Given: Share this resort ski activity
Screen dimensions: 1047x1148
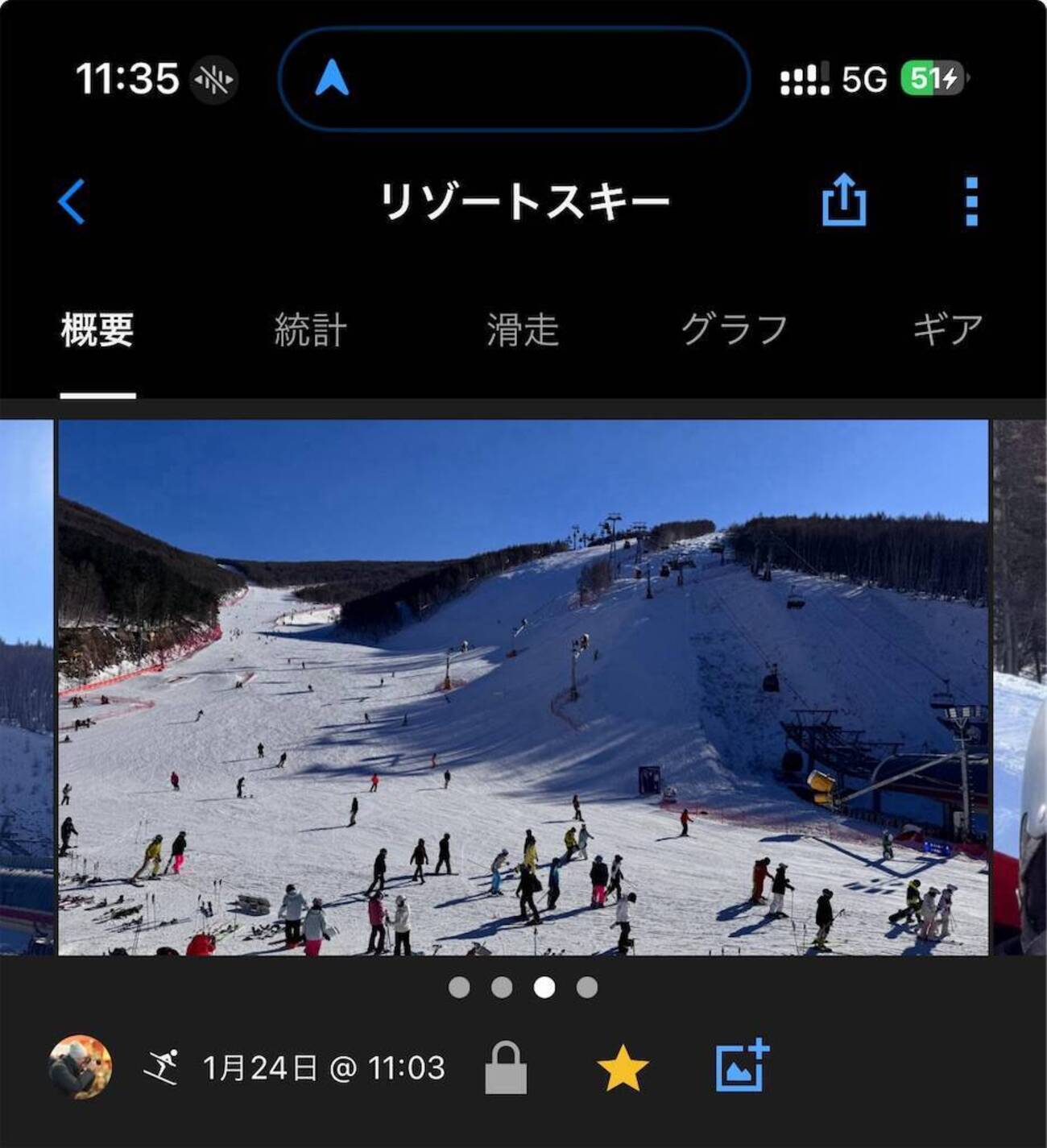Looking at the screenshot, I should (843, 200).
